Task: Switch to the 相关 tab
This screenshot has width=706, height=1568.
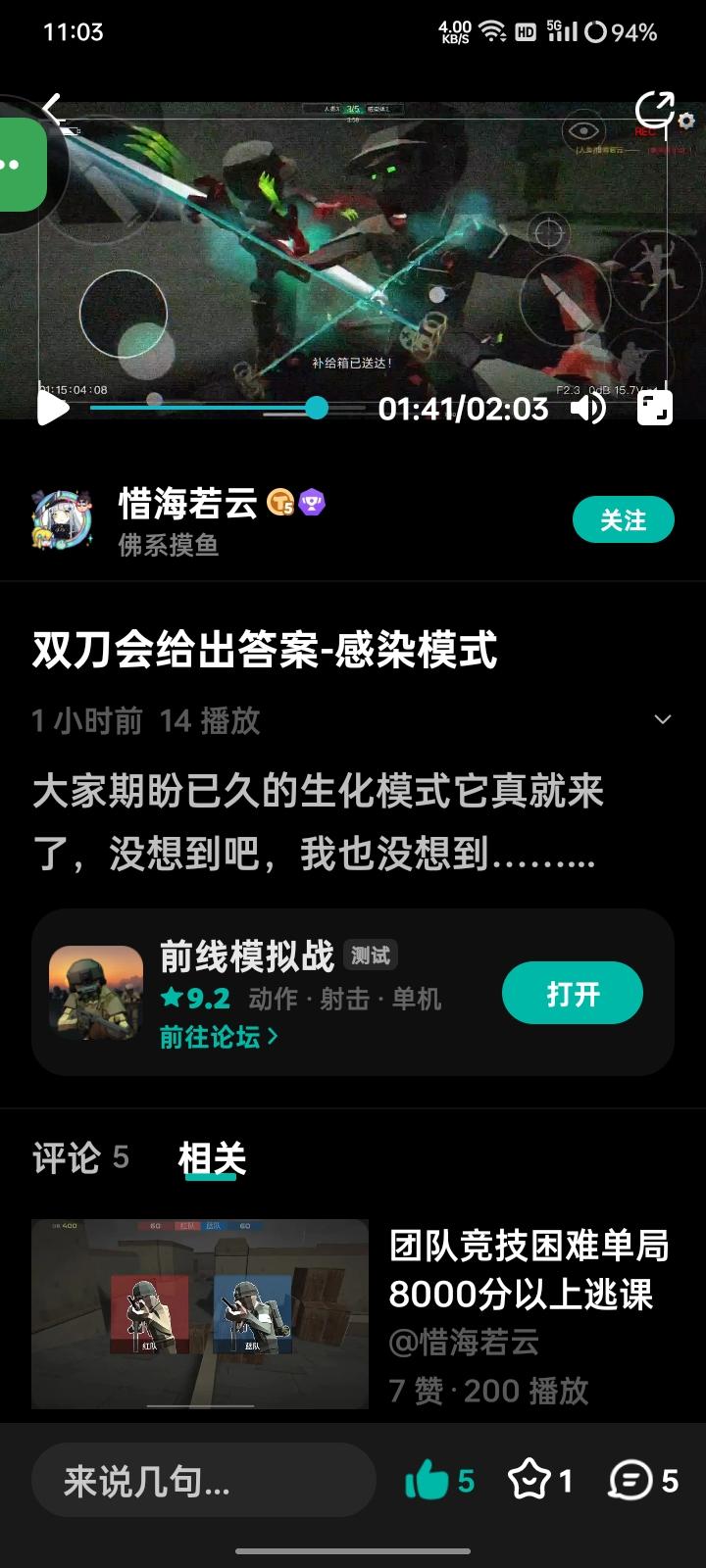Action: (x=212, y=1159)
